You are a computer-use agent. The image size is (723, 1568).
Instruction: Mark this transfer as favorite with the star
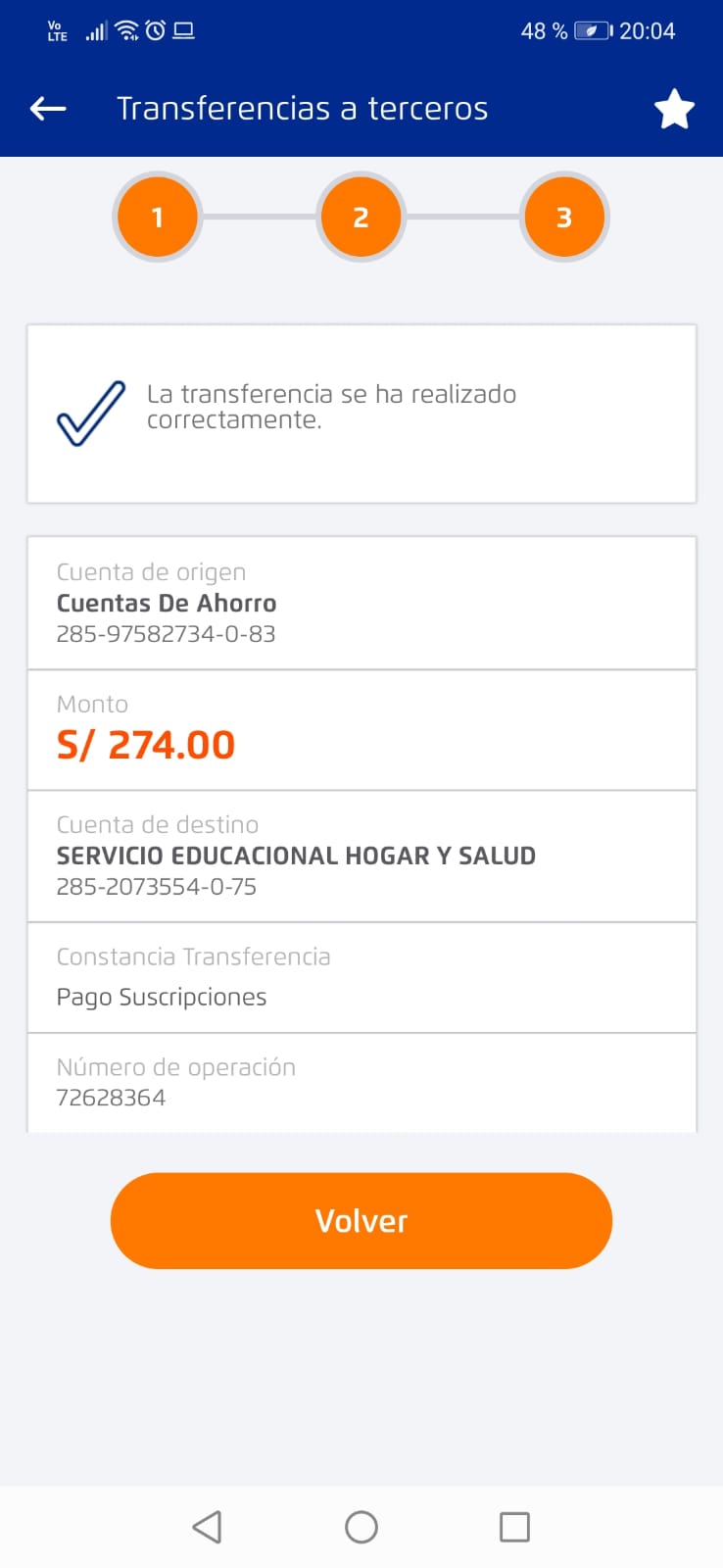coord(674,109)
